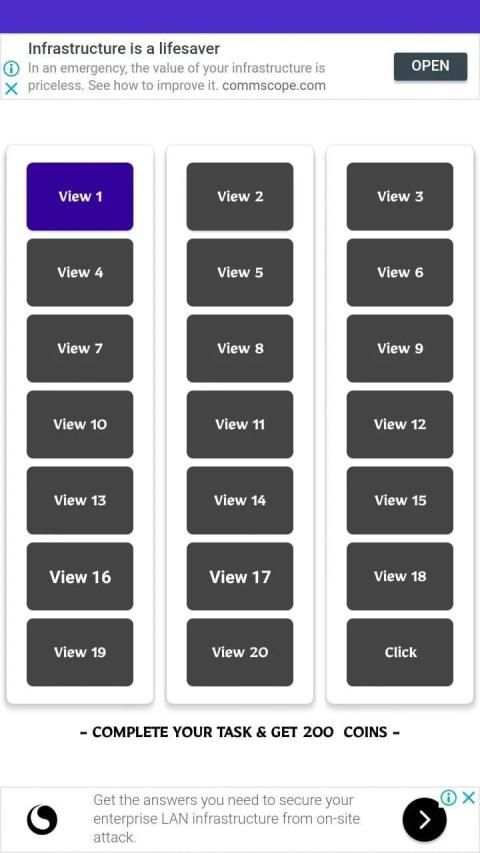Select View 10
This screenshot has height=853, width=480.
[x=80, y=424]
